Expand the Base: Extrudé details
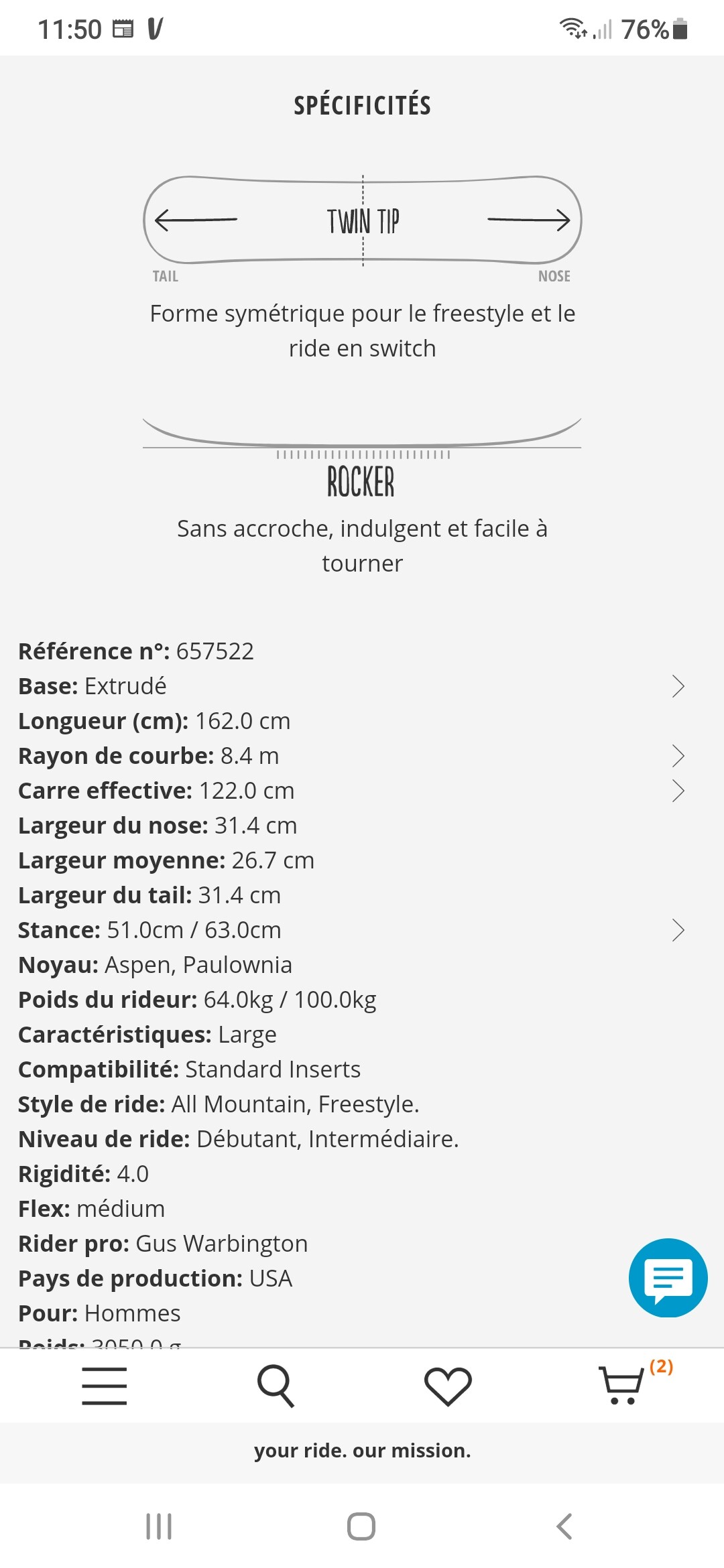The width and height of the screenshot is (724, 1568). (x=678, y=686)
